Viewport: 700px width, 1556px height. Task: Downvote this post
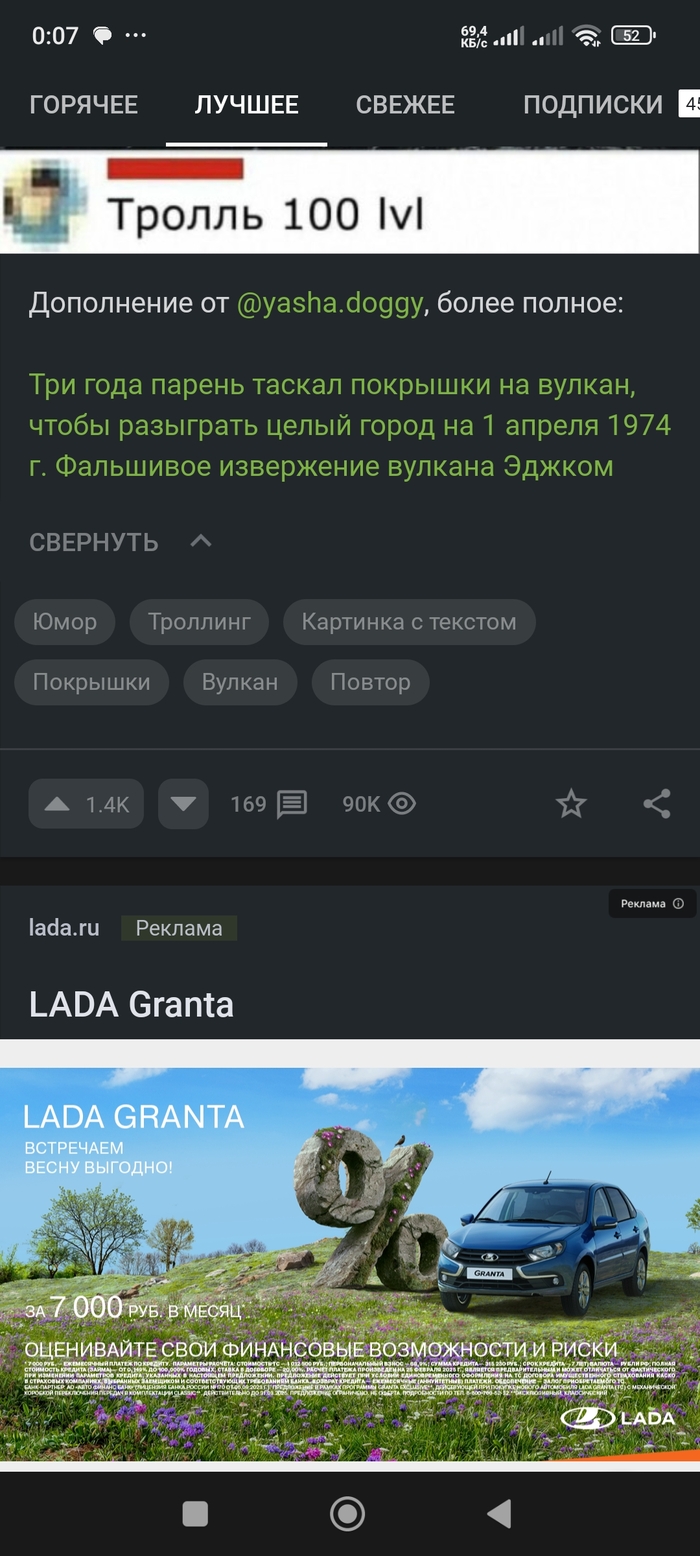183,804
